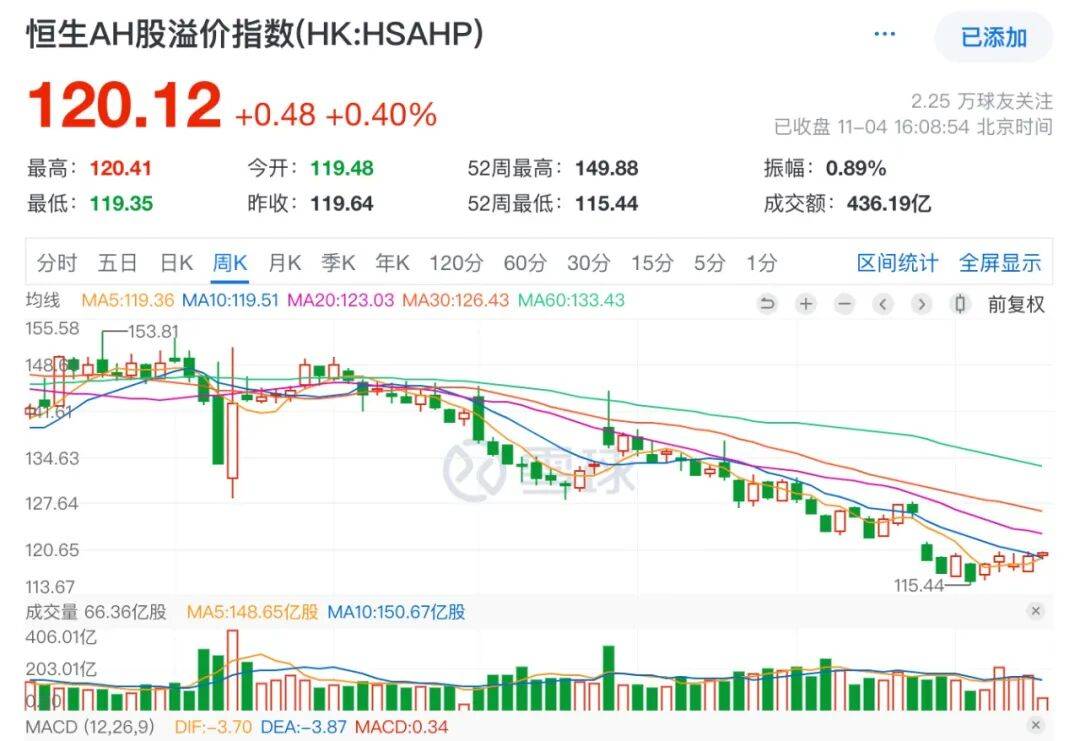Select the 五日 chart tab
This screenshot has width=1080, height=741.
tap(118, 262)
